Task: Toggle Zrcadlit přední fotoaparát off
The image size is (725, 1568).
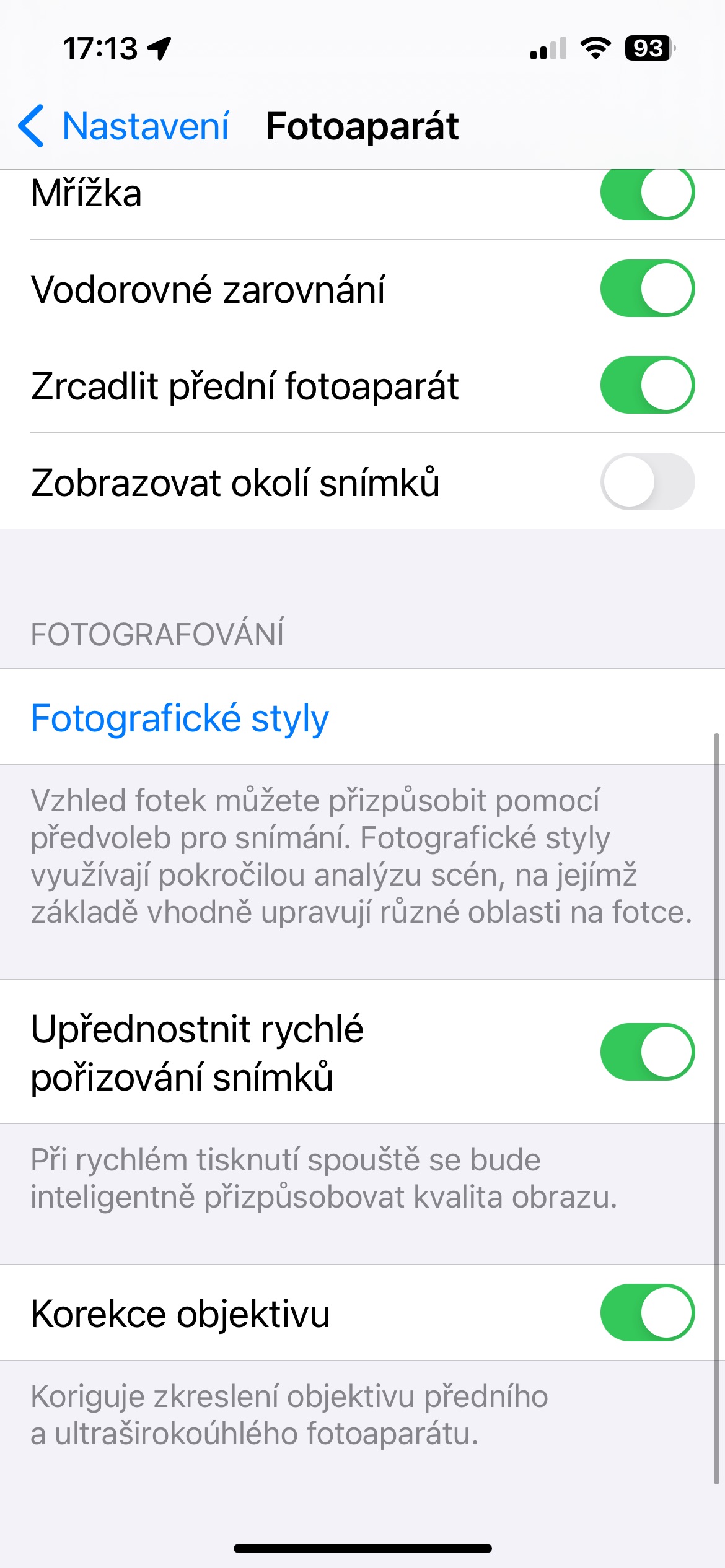Action: [x=647, y=385]
